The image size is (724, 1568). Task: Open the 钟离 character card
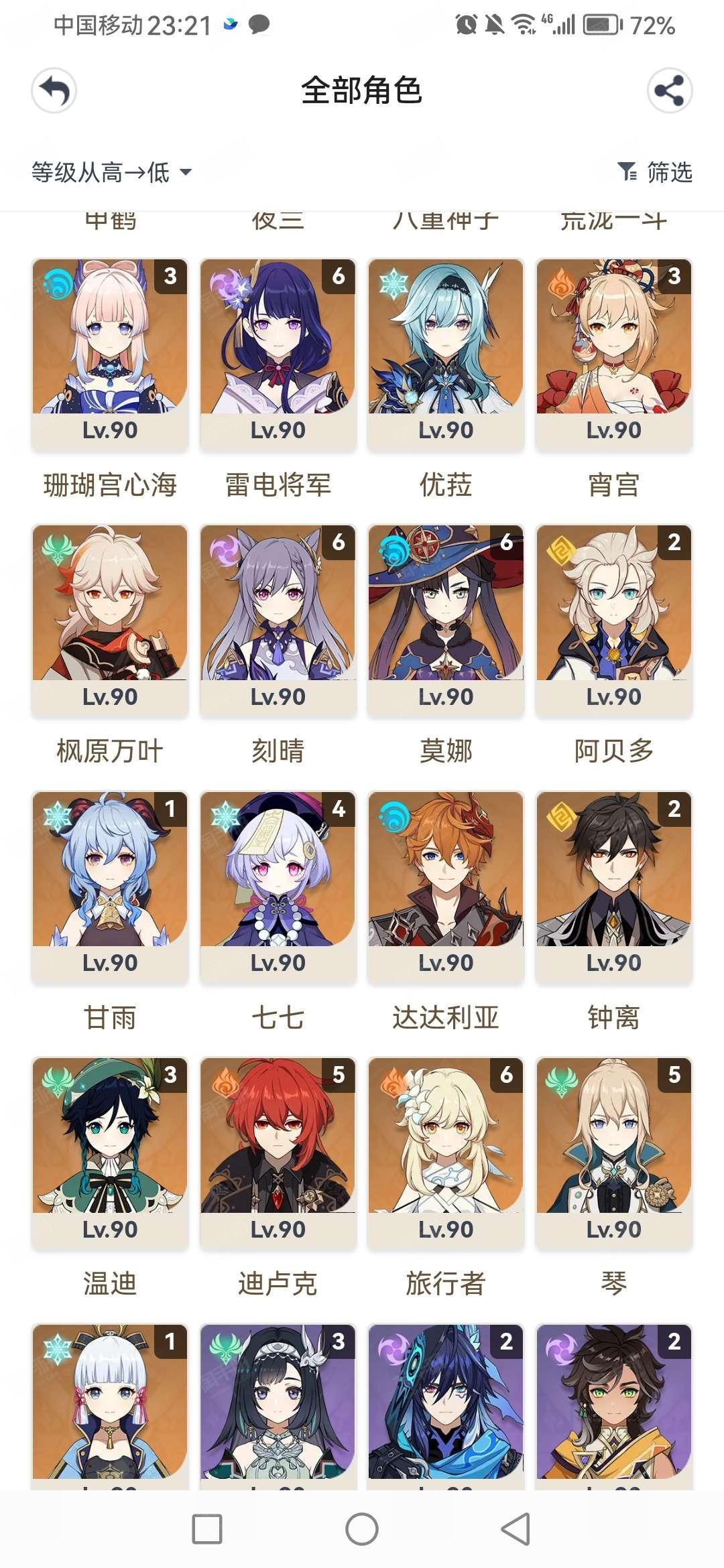(614, 887)
